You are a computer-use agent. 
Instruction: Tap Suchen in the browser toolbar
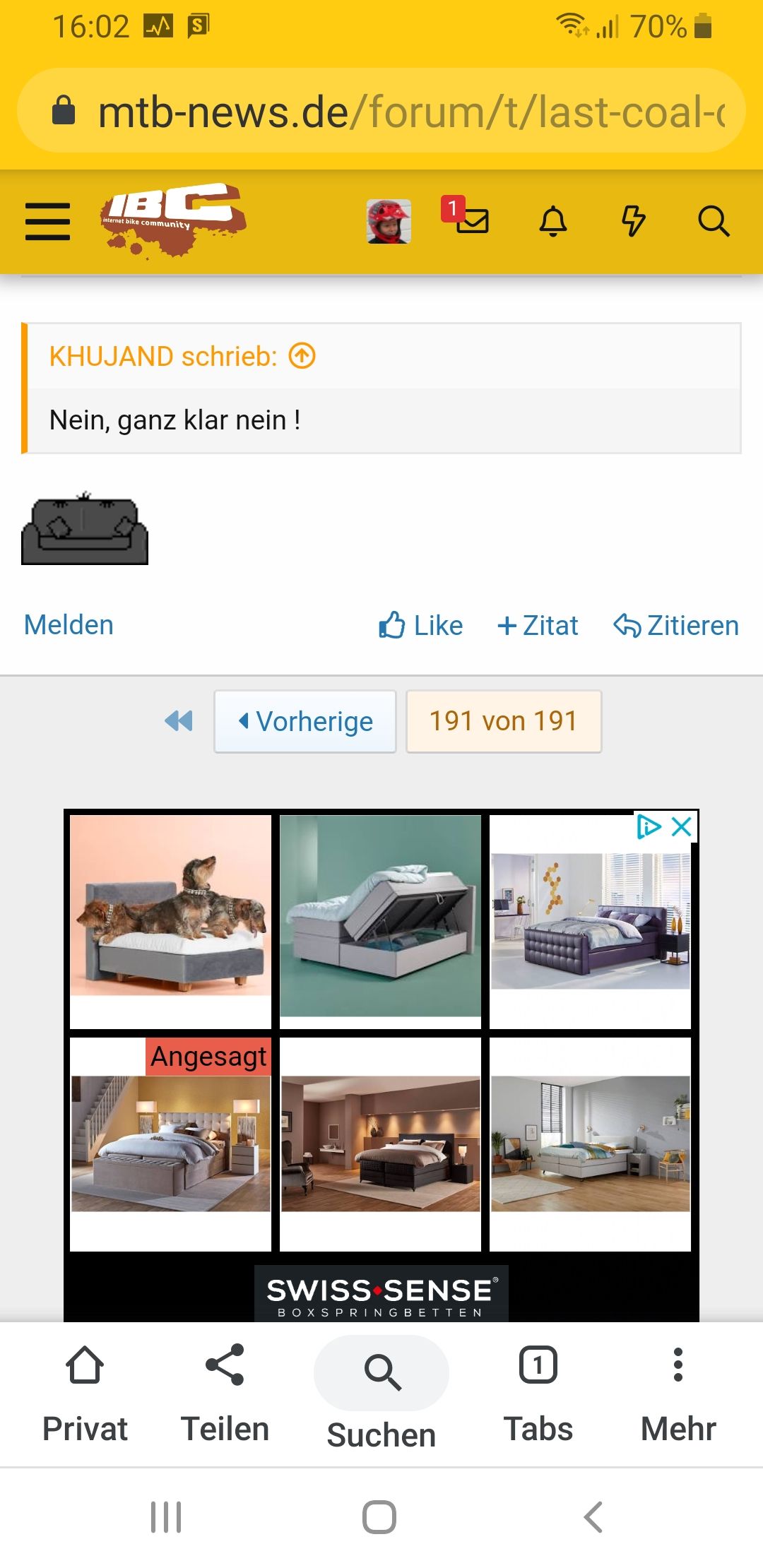click(381, 1394)
